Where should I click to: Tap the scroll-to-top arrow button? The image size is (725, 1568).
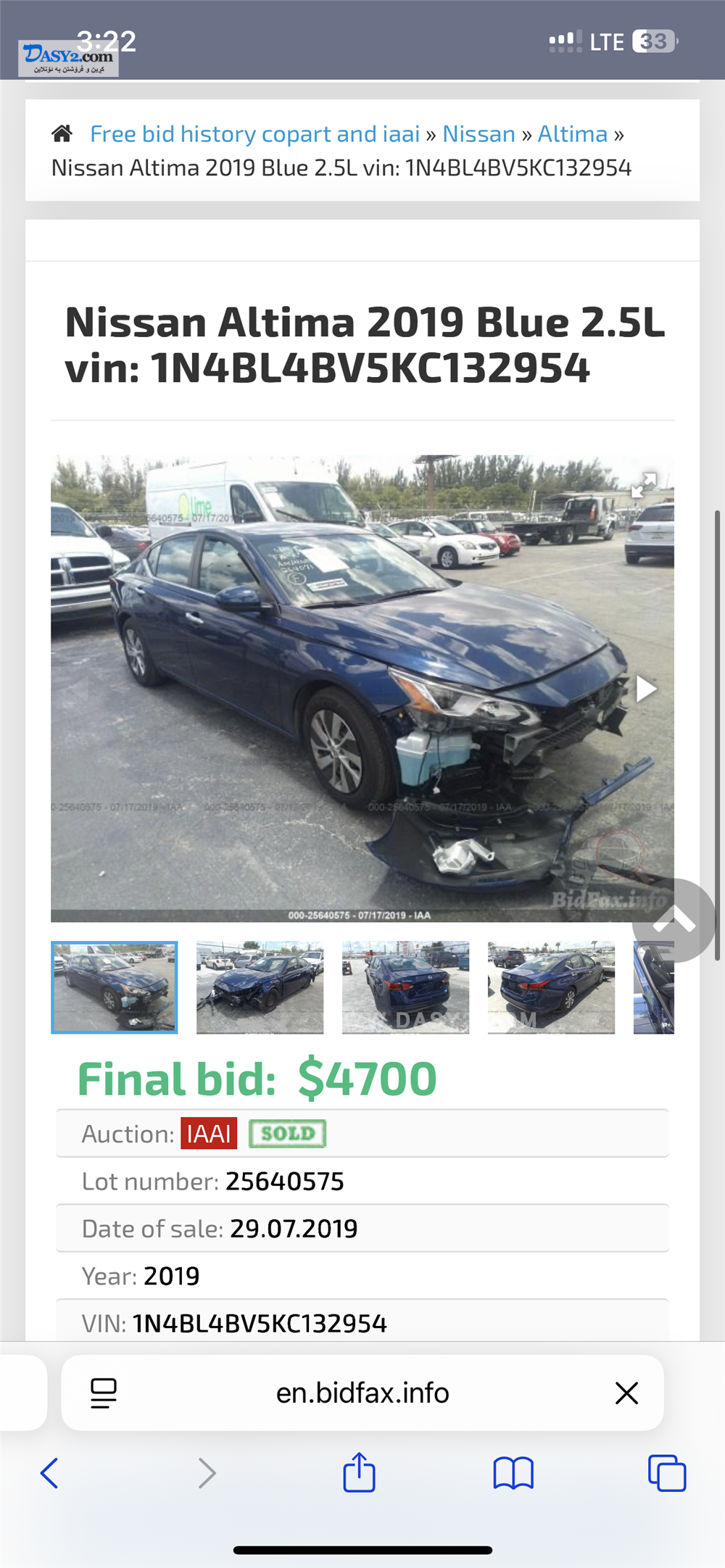674,920
